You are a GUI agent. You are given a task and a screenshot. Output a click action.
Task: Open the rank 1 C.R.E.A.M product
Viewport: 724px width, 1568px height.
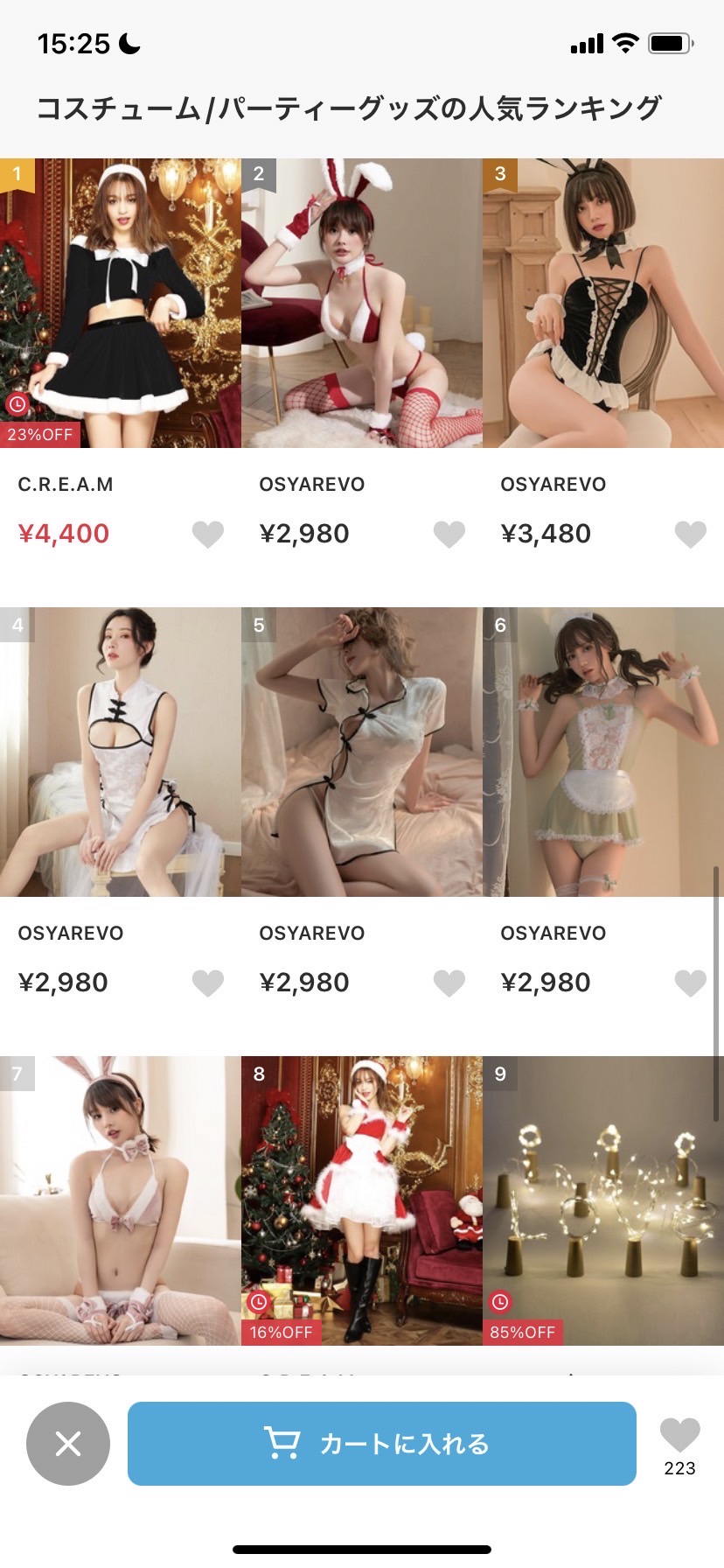(x=121, y=303)
